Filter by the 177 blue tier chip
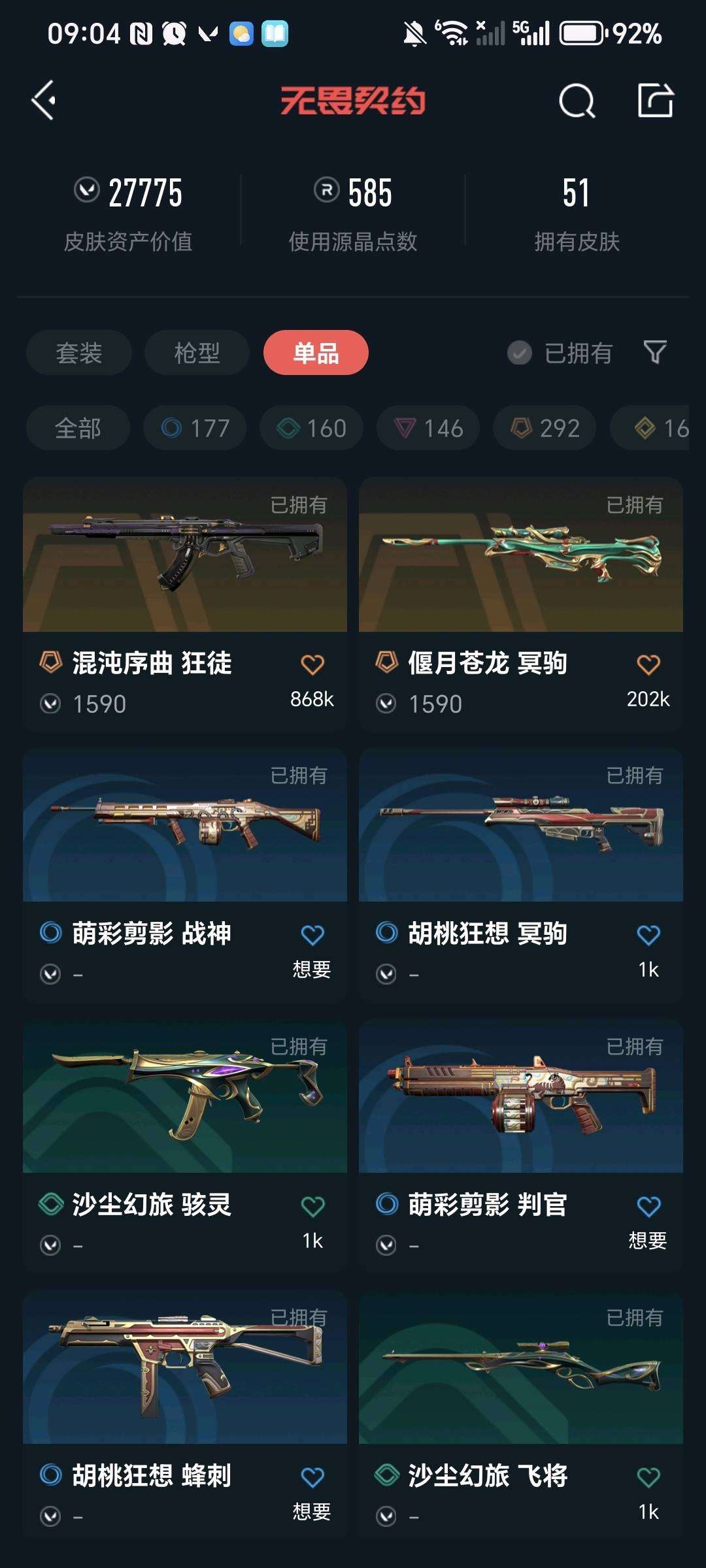Viewport: 706px width, 1568px height. pyautogui.click(x=195, y=428)
